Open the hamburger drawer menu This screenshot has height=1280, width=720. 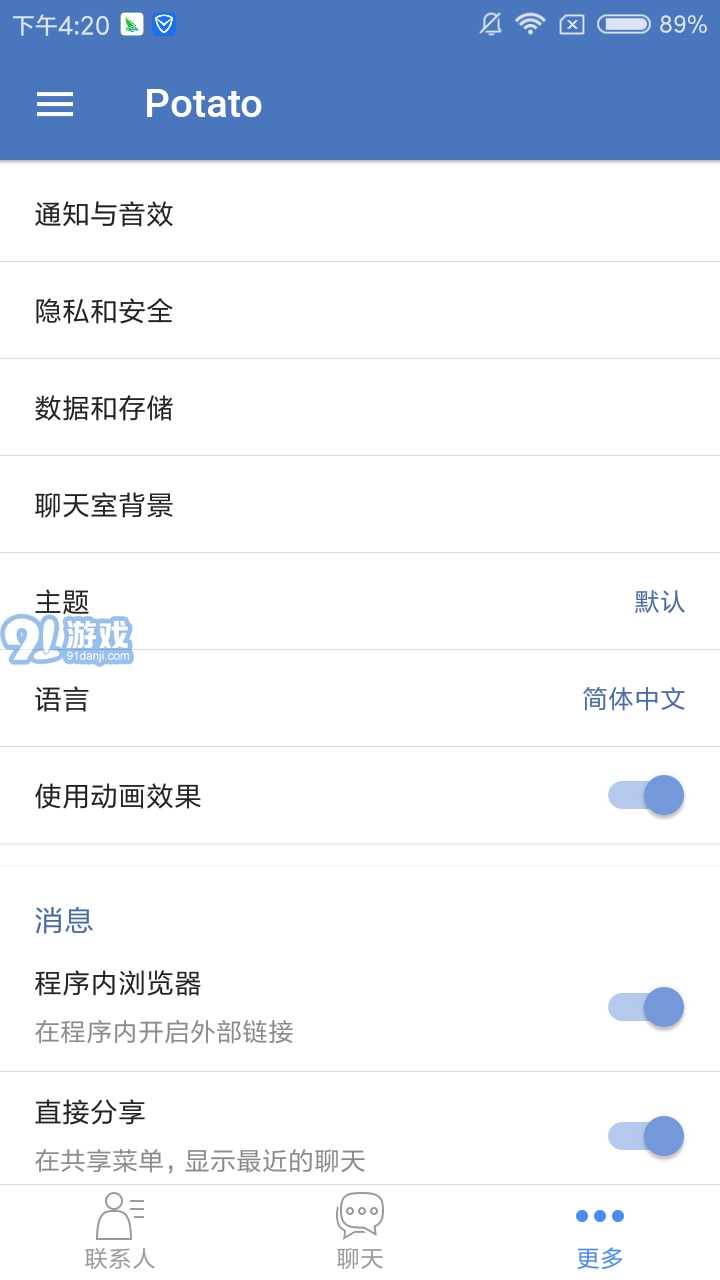pyautogui.click(x=55, y=104)
